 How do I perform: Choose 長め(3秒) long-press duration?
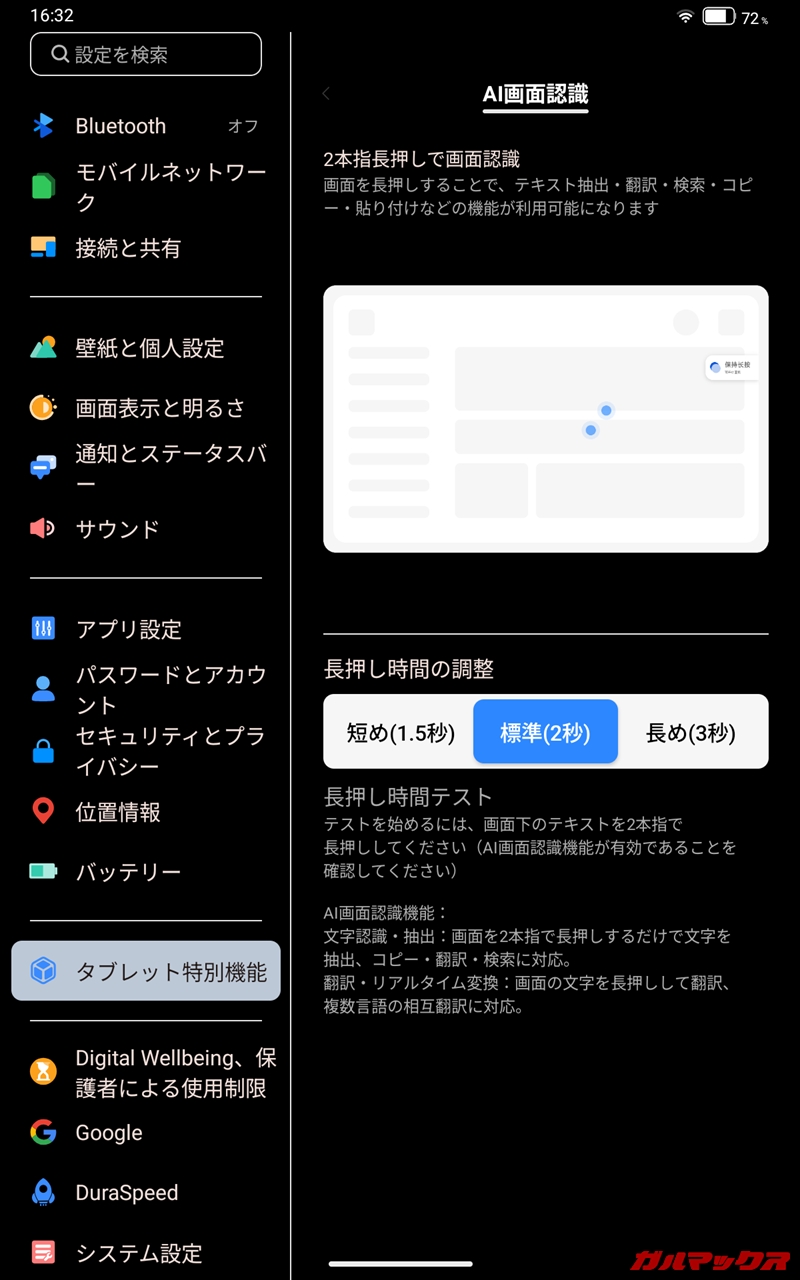(x=691, y=732)
